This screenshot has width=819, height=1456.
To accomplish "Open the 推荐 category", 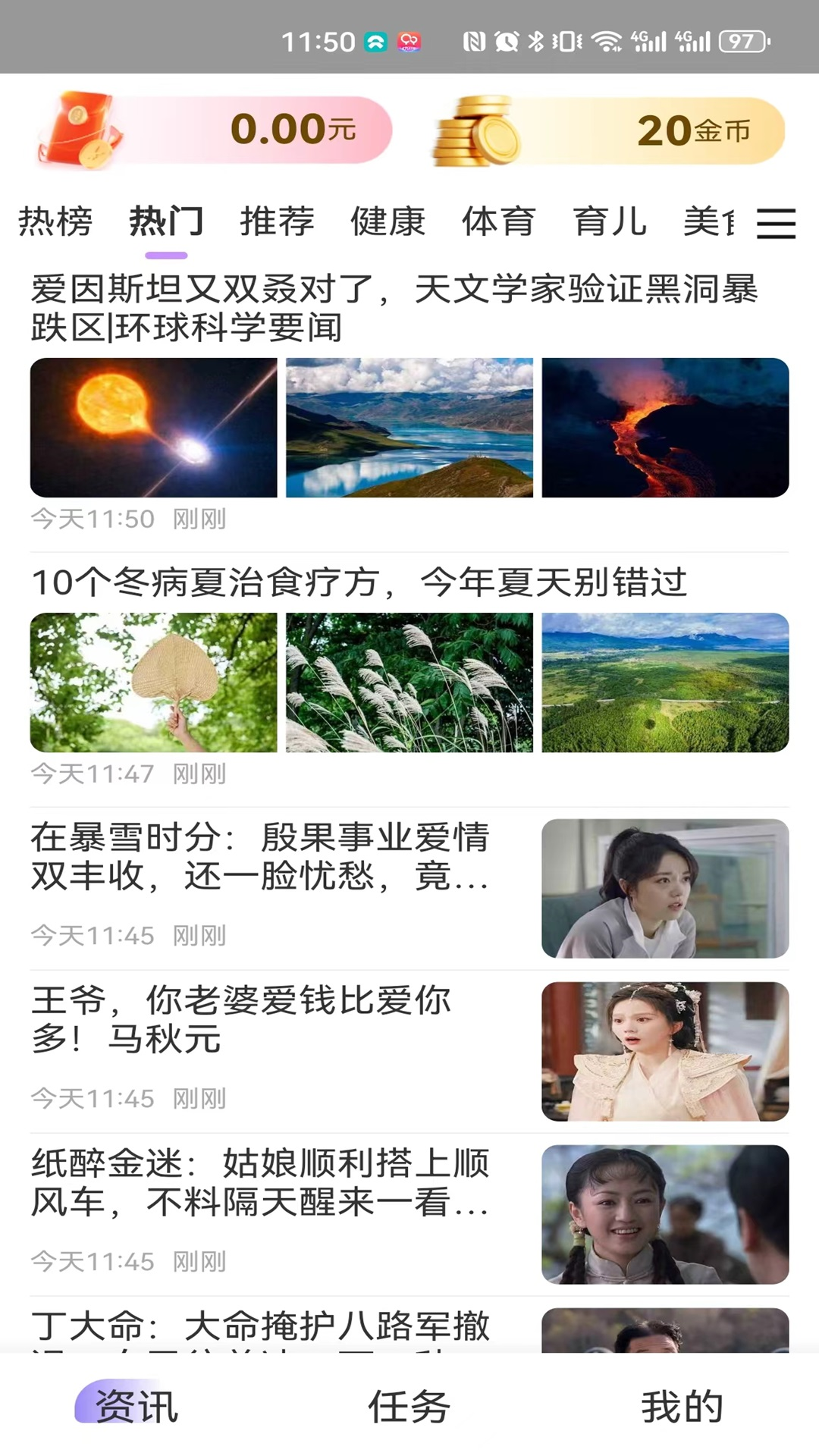I will click(x=278, y=222).
